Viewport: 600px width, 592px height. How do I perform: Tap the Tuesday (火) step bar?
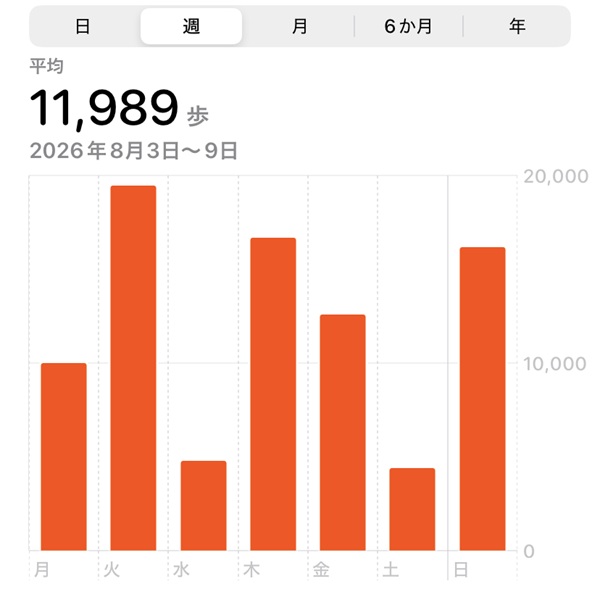pos(133,368)
